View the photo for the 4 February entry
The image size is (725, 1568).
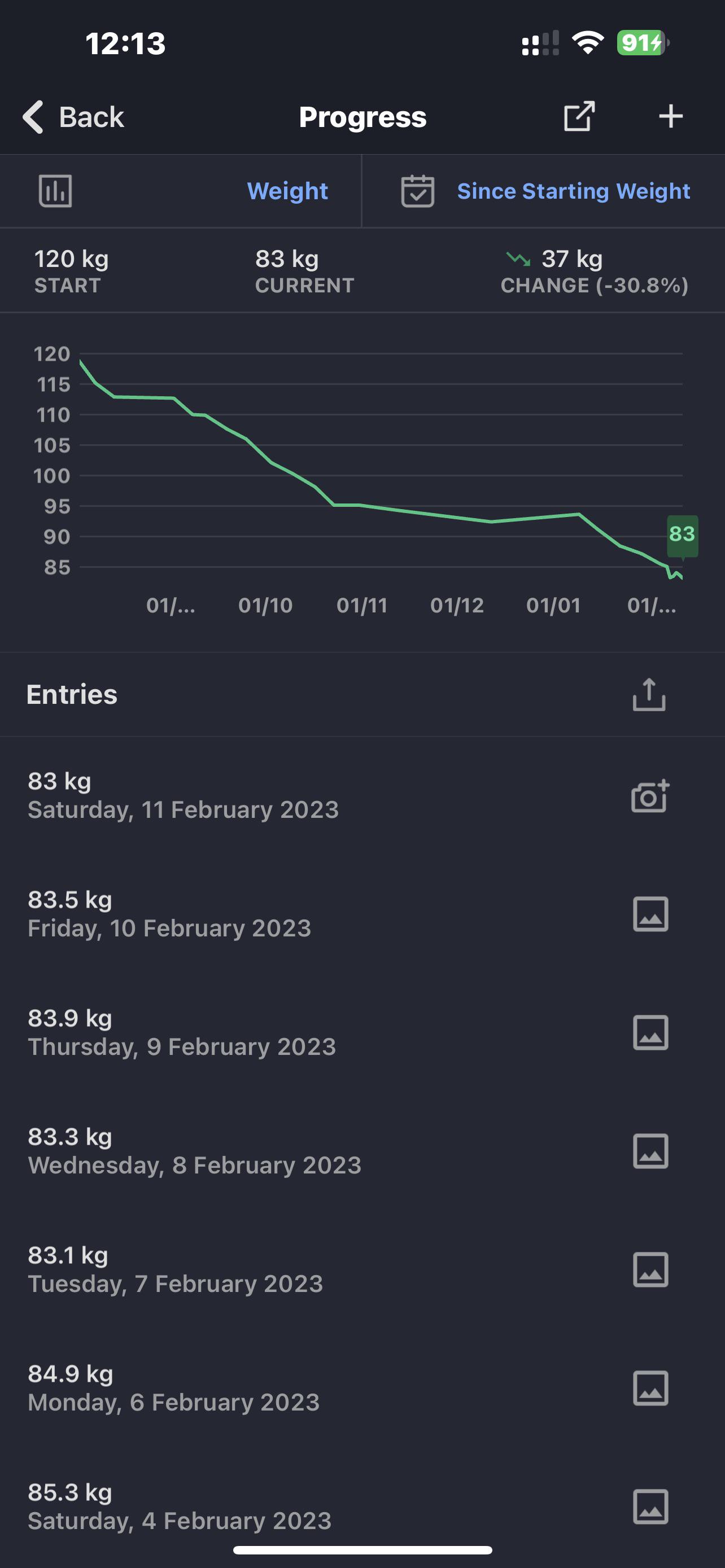point(650,1507)
